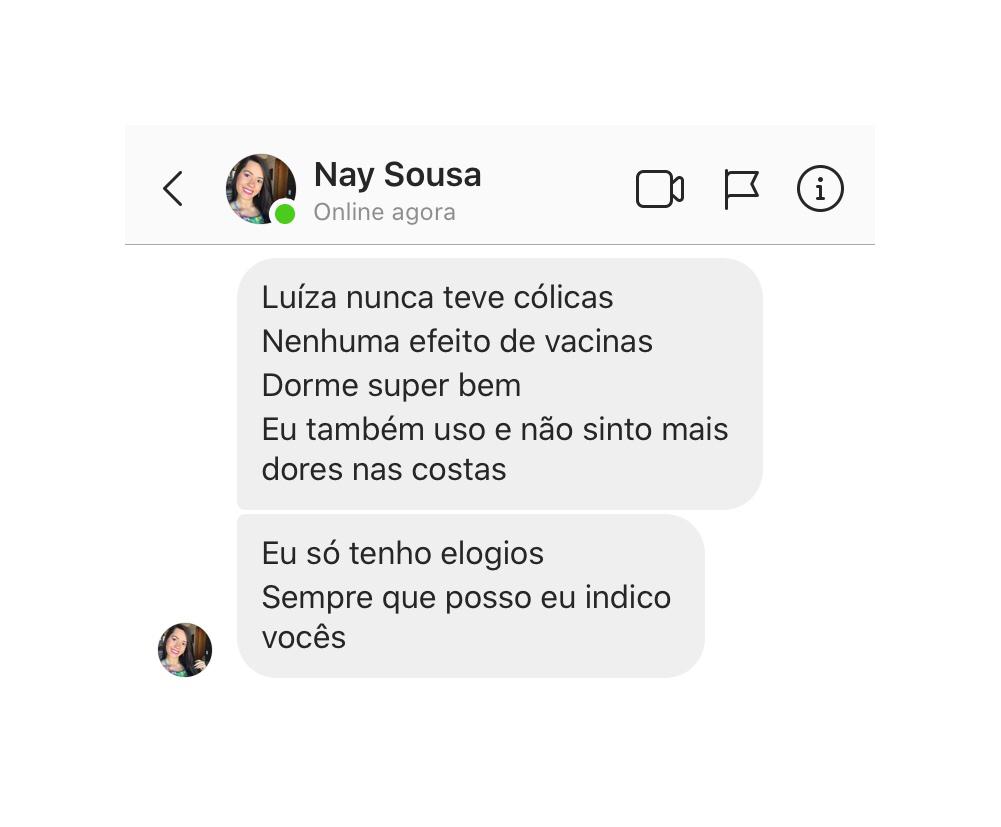Open Nay Sousa's profile from header
The height and width of the screenshot is (827, 1001).
click(x=261, y=188)
